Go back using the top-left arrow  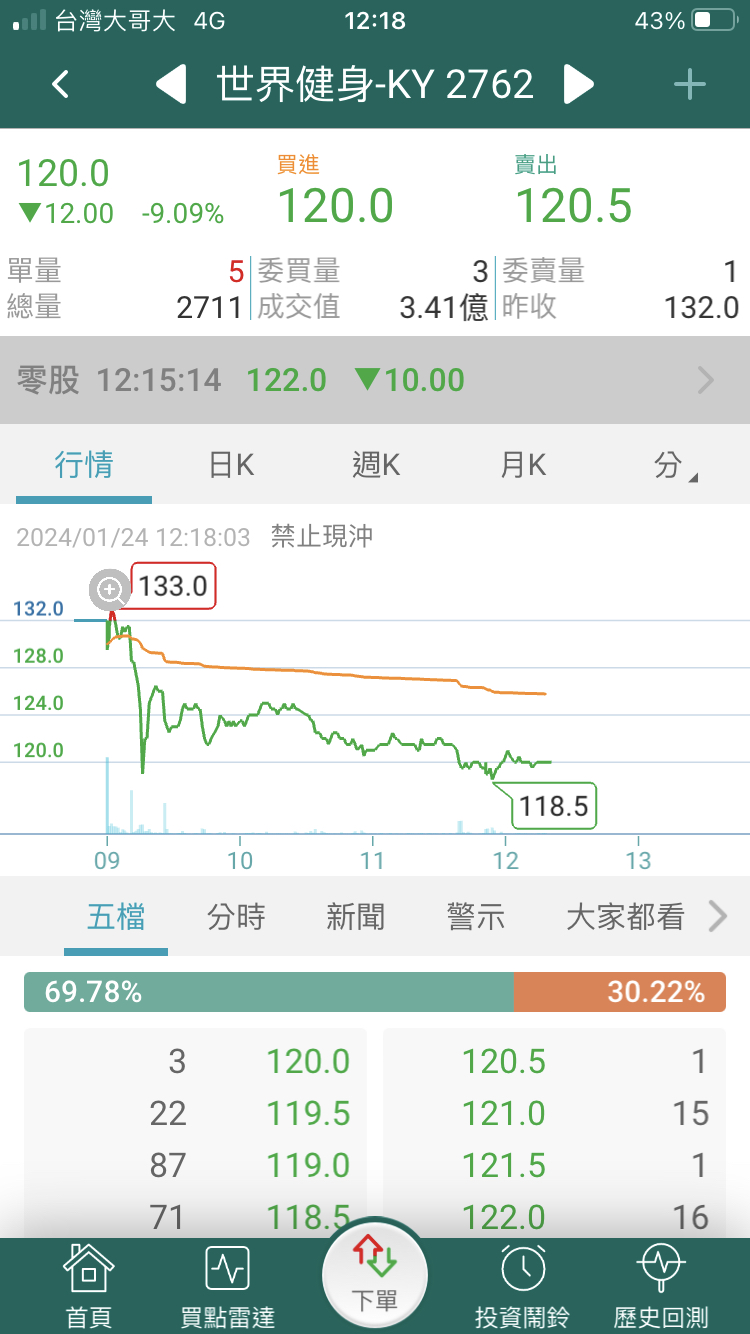pyautogui.click(x=61, y=84)
